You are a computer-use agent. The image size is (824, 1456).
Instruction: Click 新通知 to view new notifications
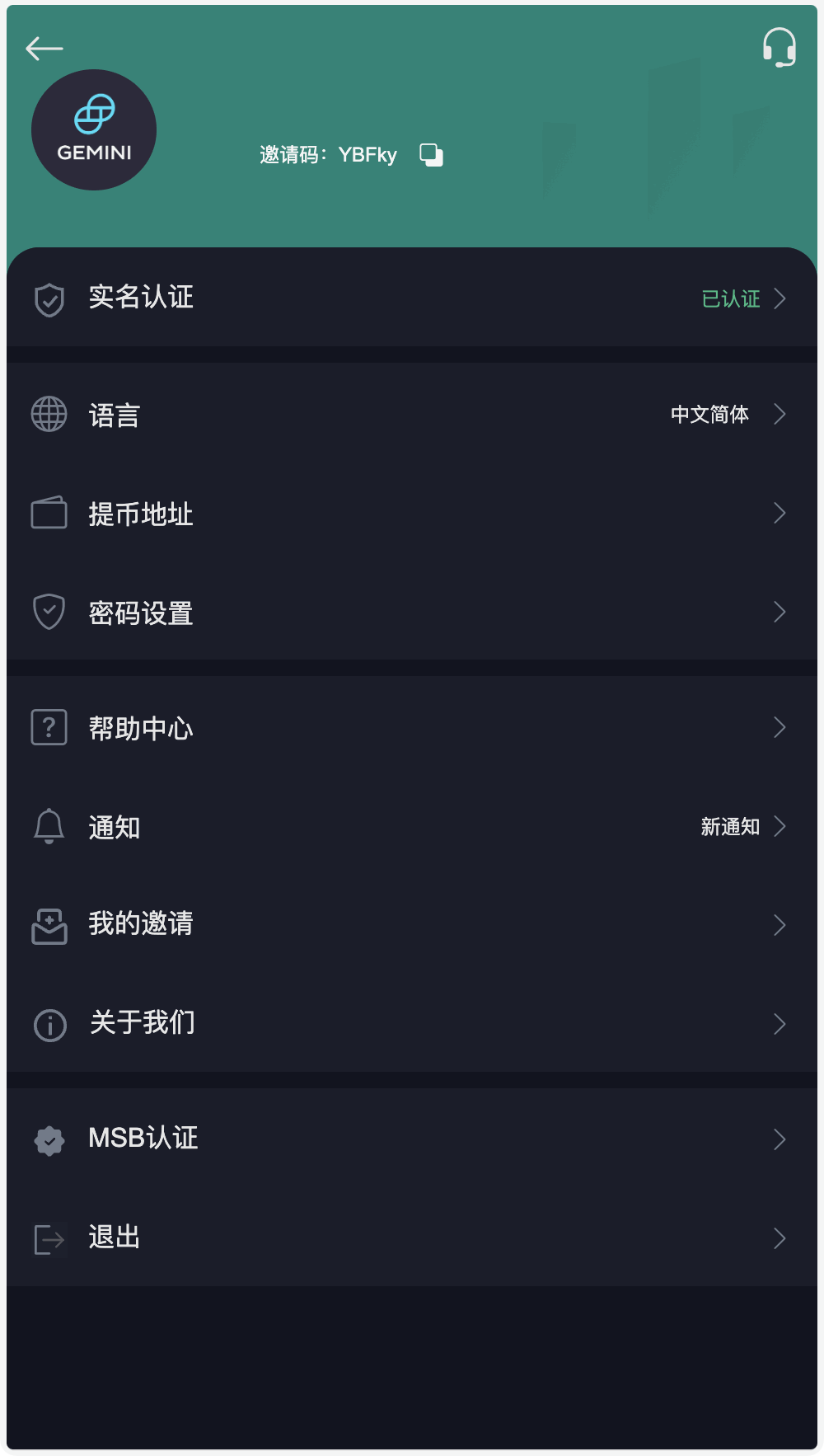(x=730, y=827)
